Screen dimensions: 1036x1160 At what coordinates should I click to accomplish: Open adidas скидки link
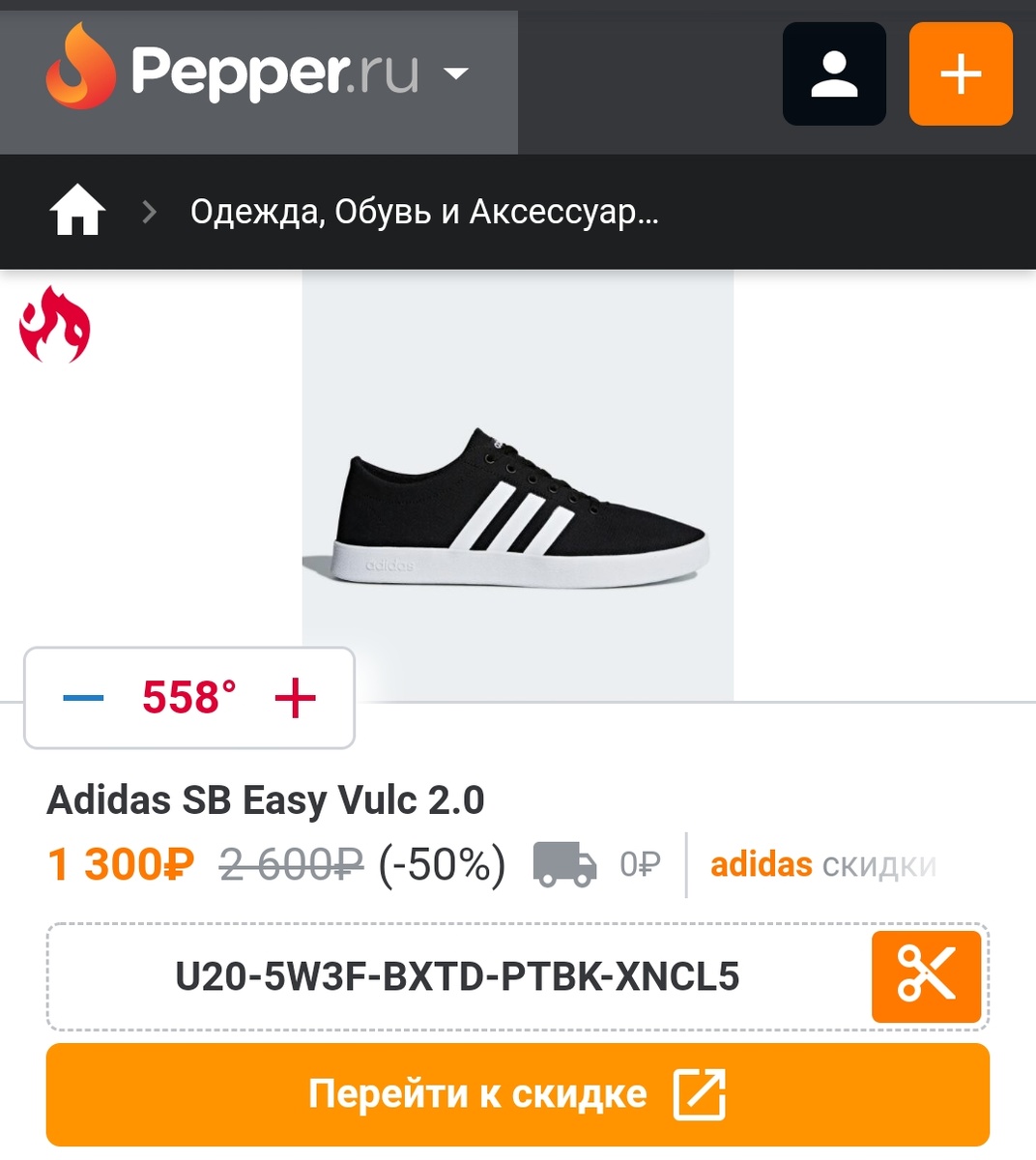tap(822, 864)
